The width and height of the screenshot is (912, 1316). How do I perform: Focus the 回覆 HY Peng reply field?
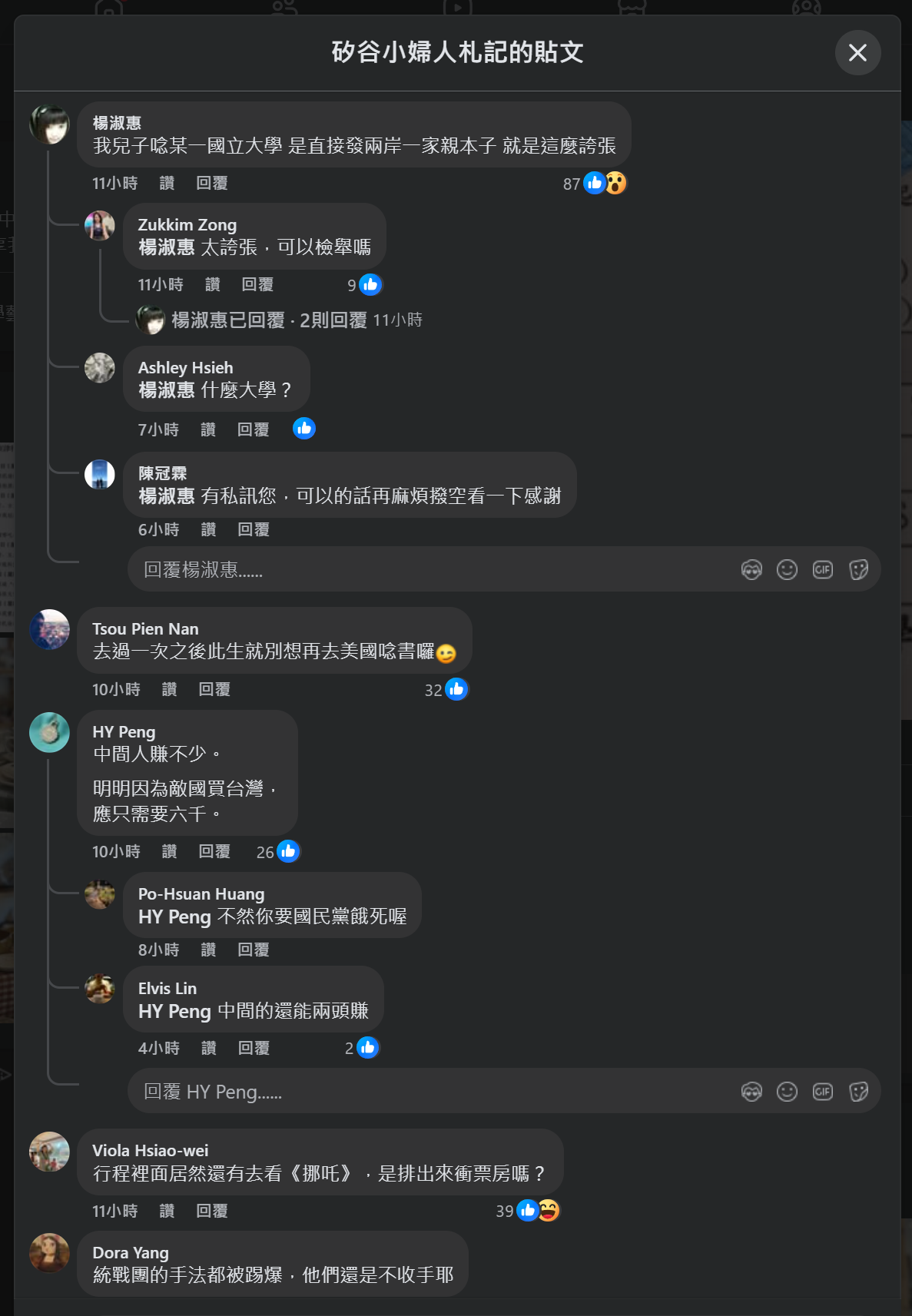coord(430,1092)
